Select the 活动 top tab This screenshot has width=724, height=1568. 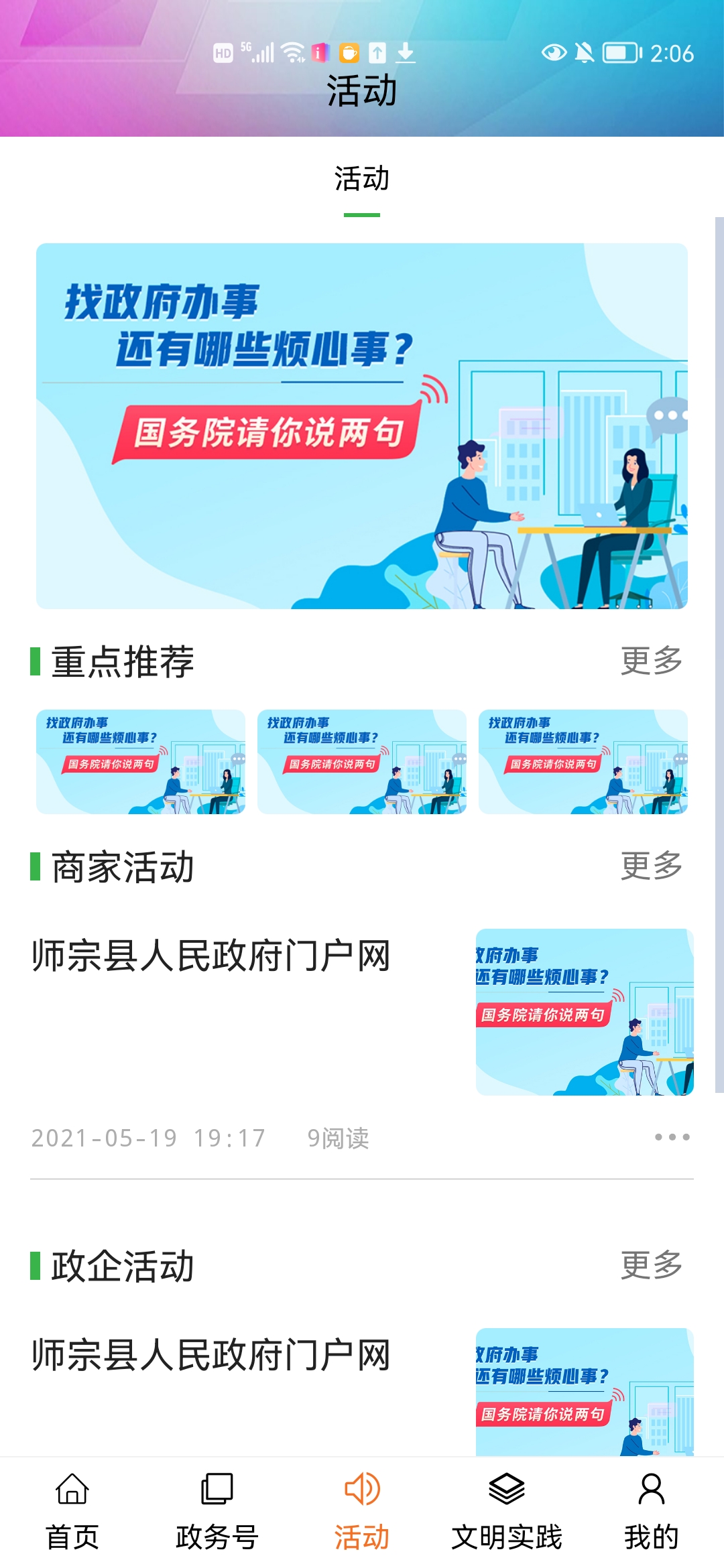[x=362, y=180]
